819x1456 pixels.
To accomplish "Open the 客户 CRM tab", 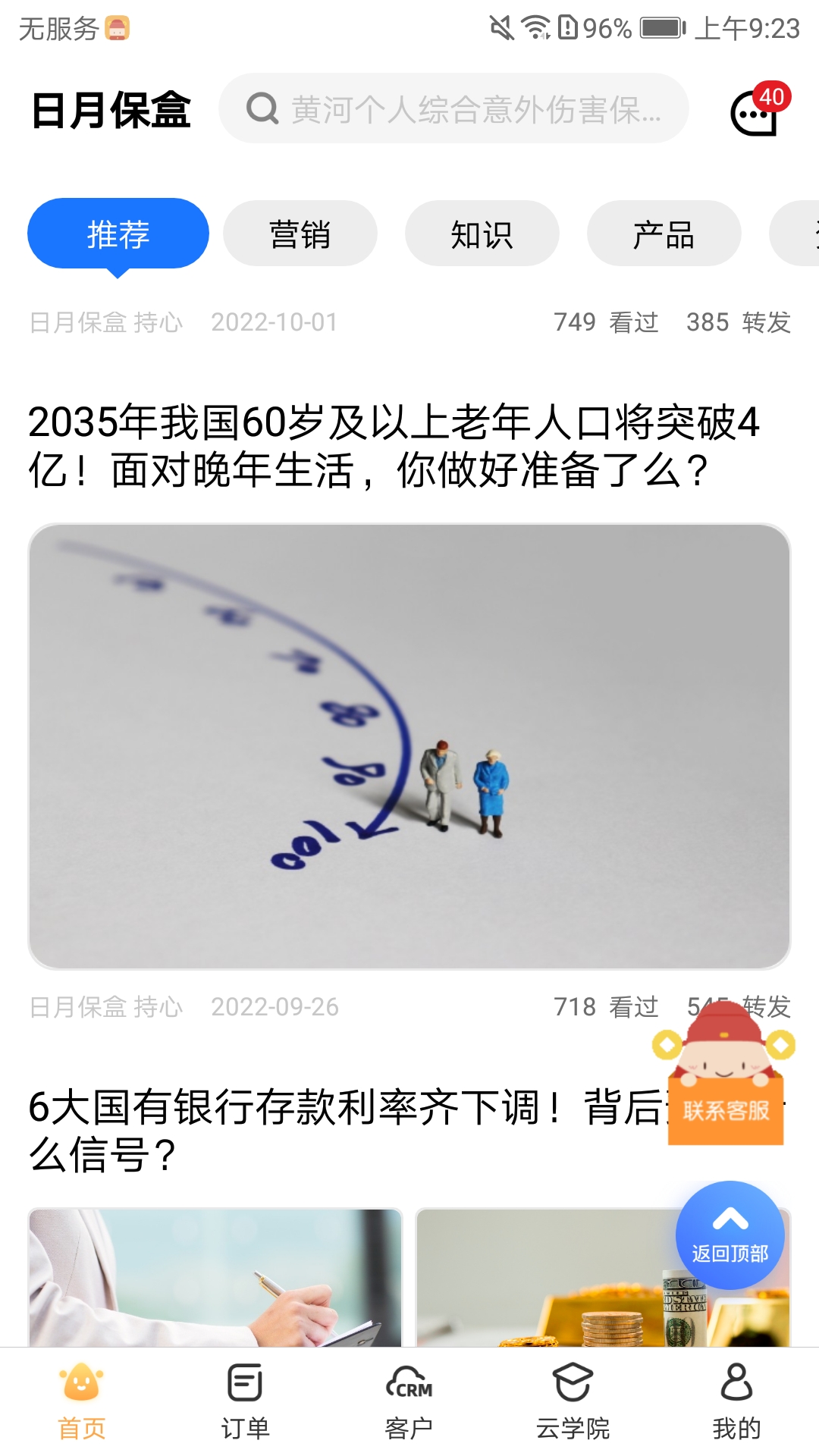I will click(x=409, y=1402).
